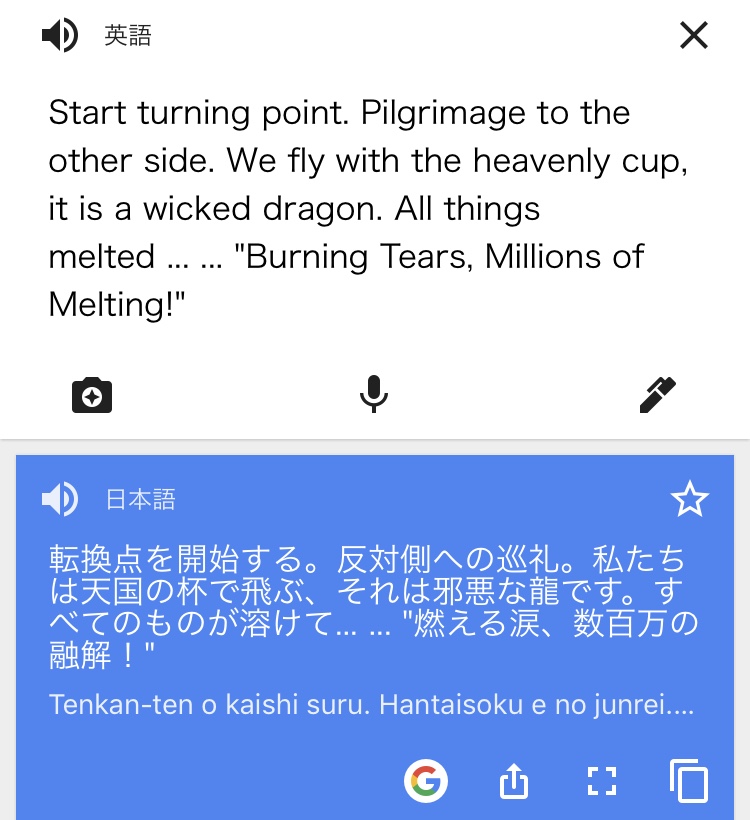This screenshot has width=750, height=820.
Task: Play audio of the English source text
Action: pos(59,37)
